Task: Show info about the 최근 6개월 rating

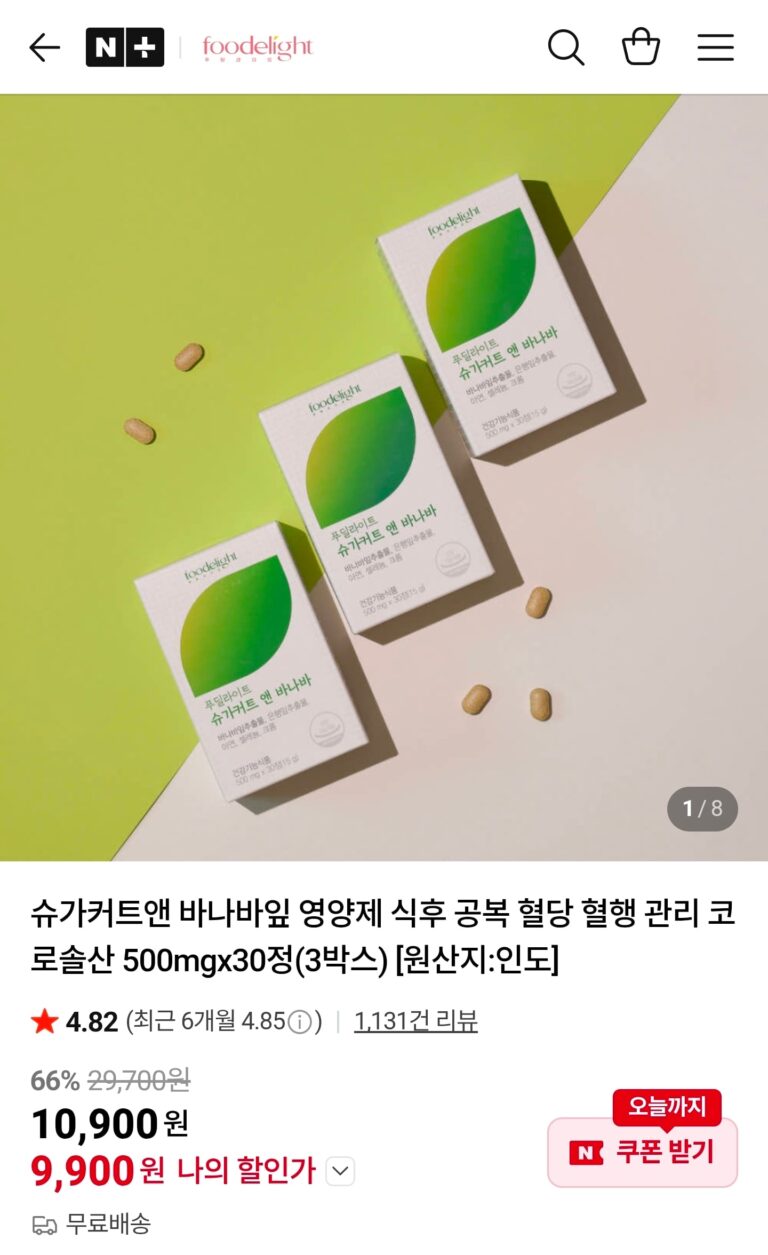Action: [x=299, y=1022]
